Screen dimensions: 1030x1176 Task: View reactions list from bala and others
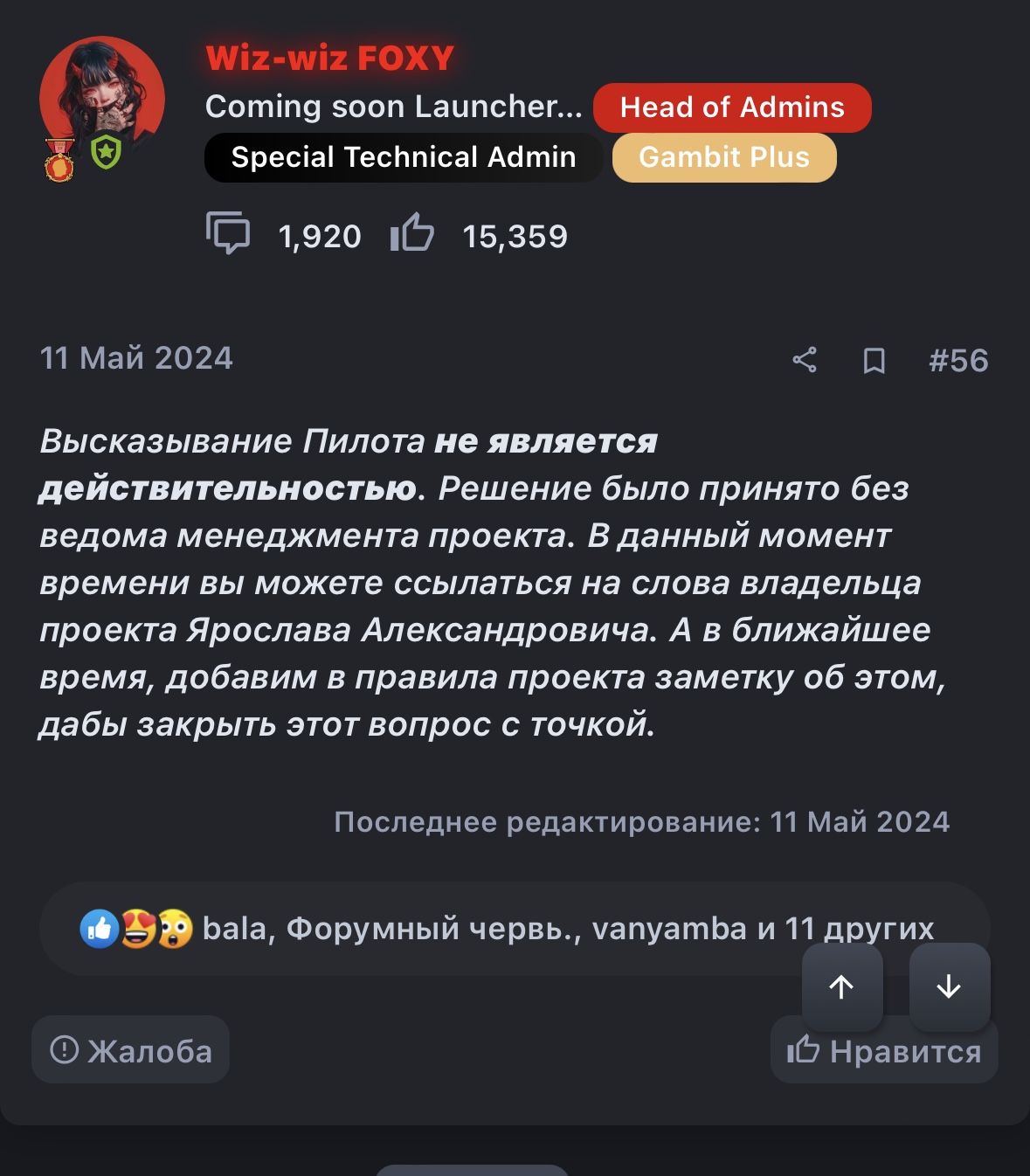click(x=489, y=929)
